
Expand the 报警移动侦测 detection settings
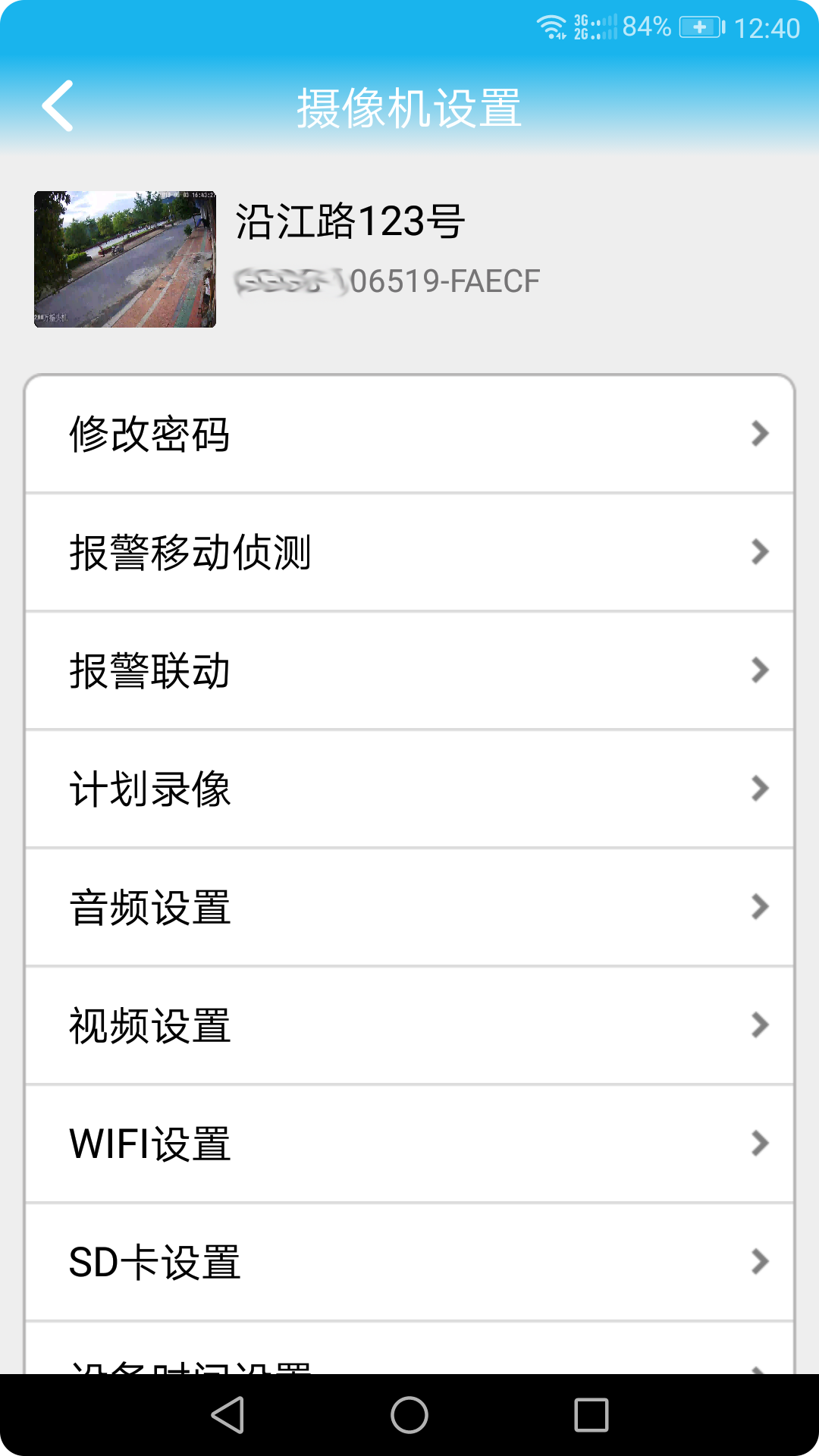(409, 551)
